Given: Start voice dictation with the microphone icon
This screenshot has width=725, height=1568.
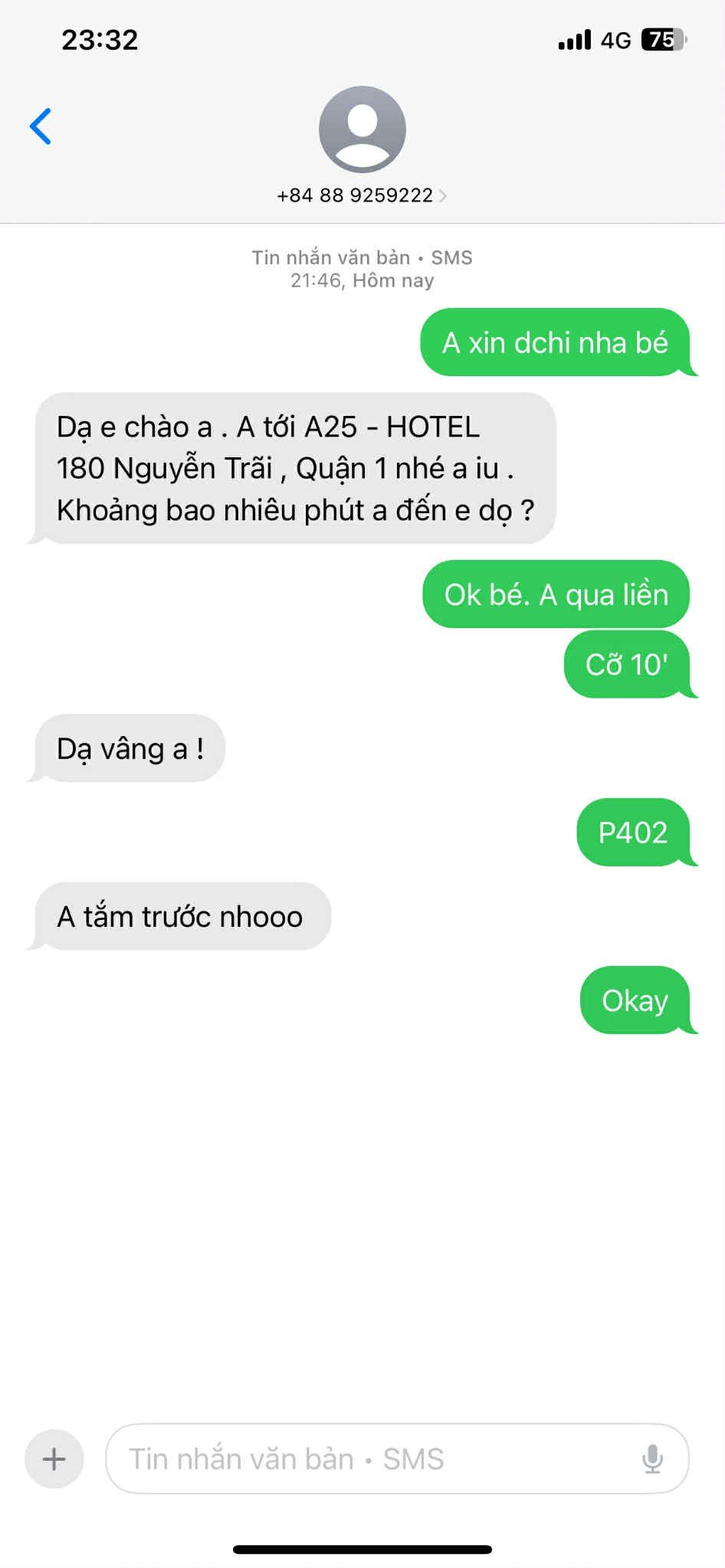Looking at the screenshot, I should tap(652, 1459).
